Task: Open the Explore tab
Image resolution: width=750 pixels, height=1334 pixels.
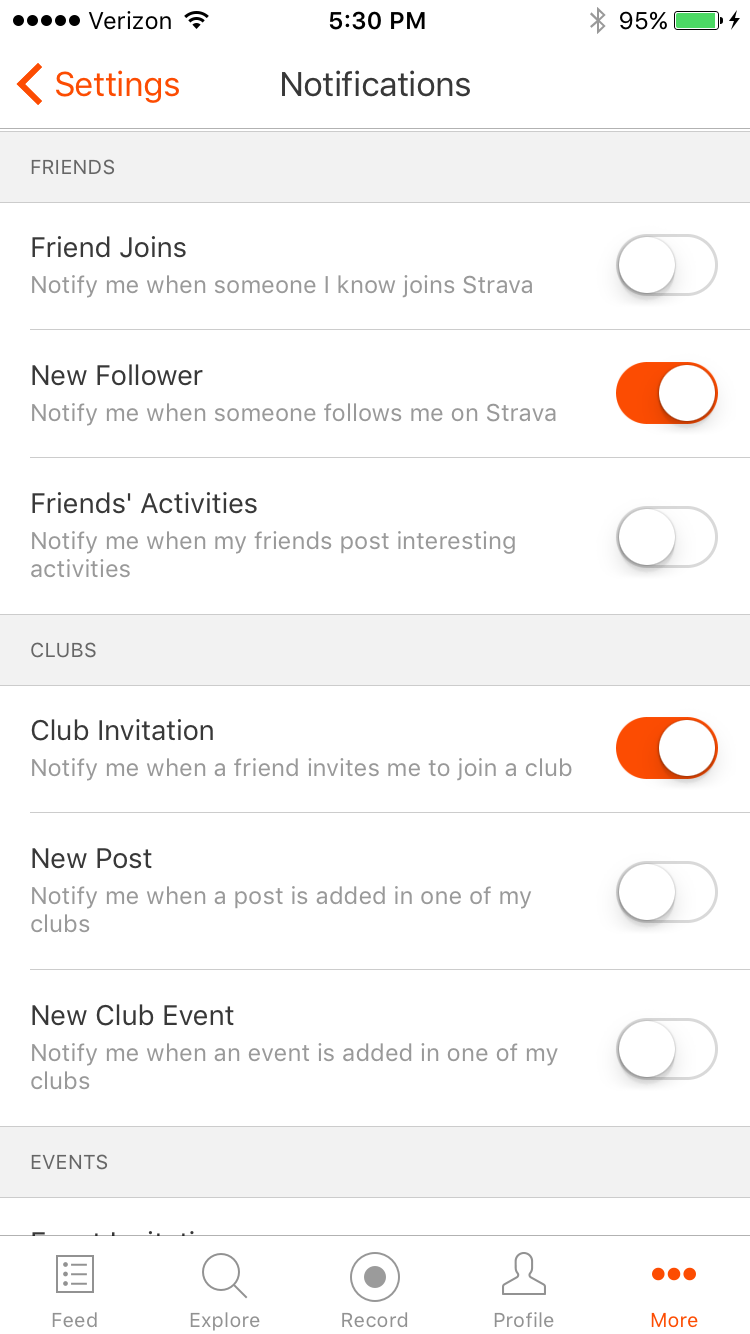Action: pyautogui.click(x=225, y=1291)
